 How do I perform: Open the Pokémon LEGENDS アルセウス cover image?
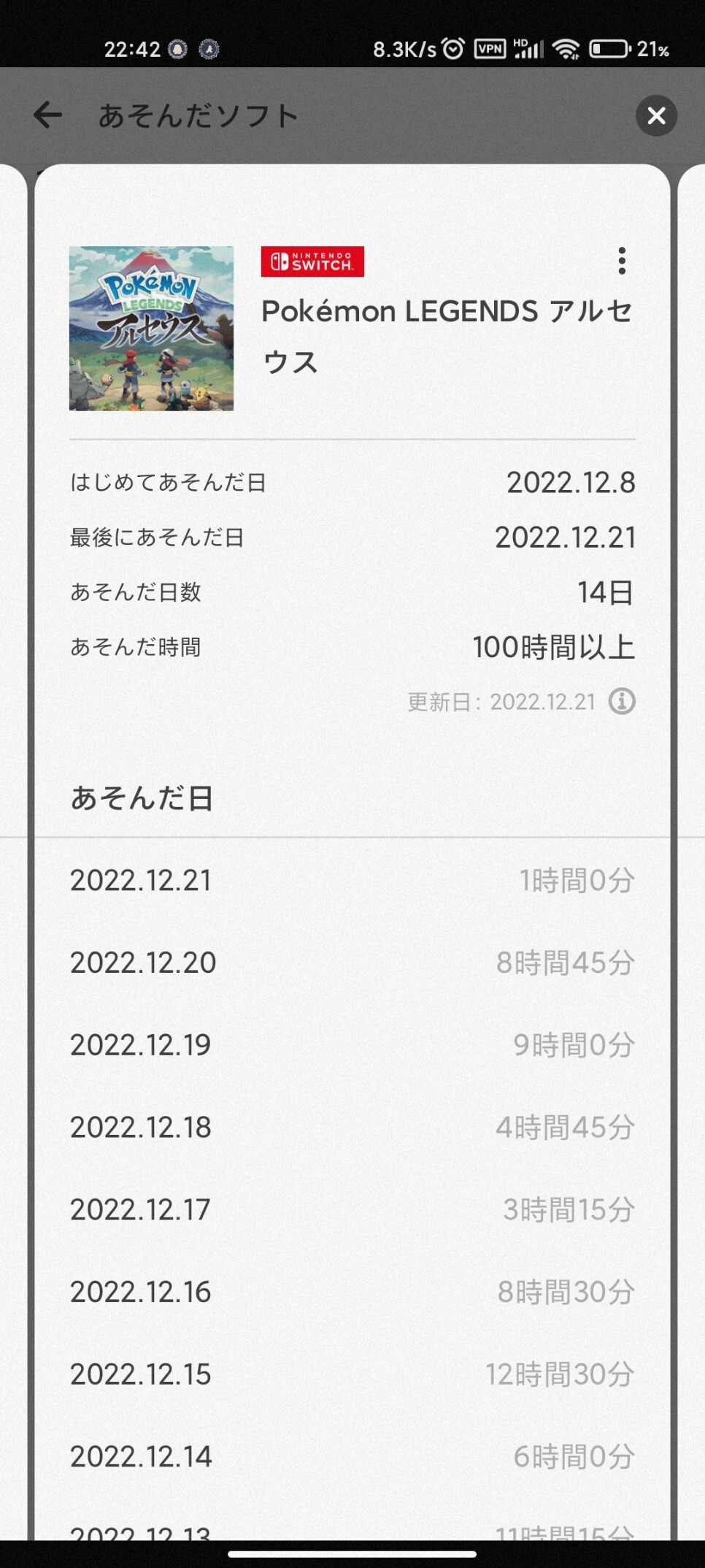coord(152,329)
